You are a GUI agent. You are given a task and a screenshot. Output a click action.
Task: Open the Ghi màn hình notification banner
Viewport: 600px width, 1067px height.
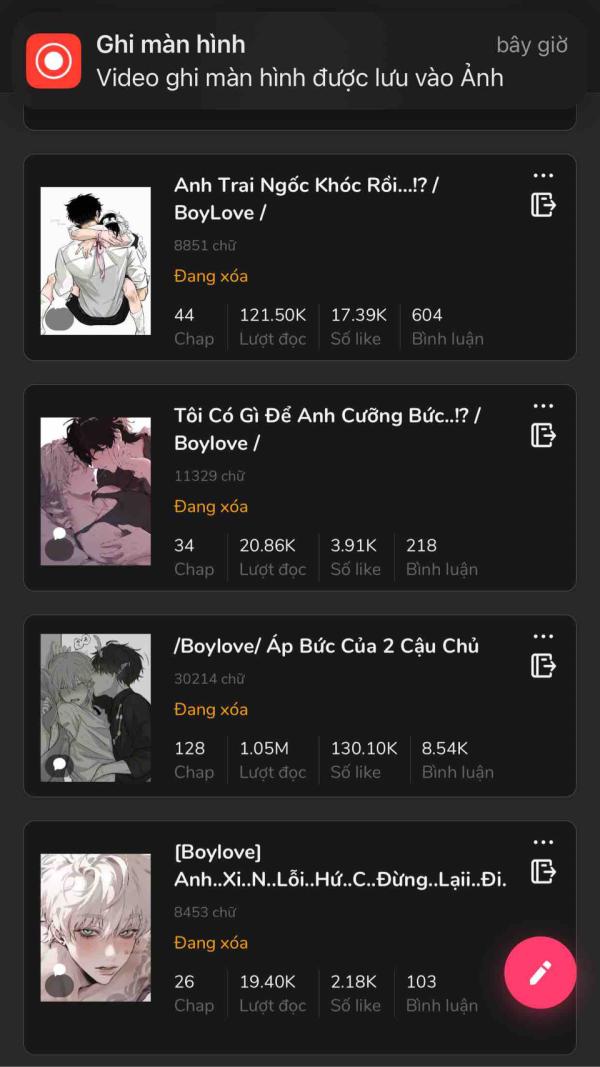(x=300, y=61)
